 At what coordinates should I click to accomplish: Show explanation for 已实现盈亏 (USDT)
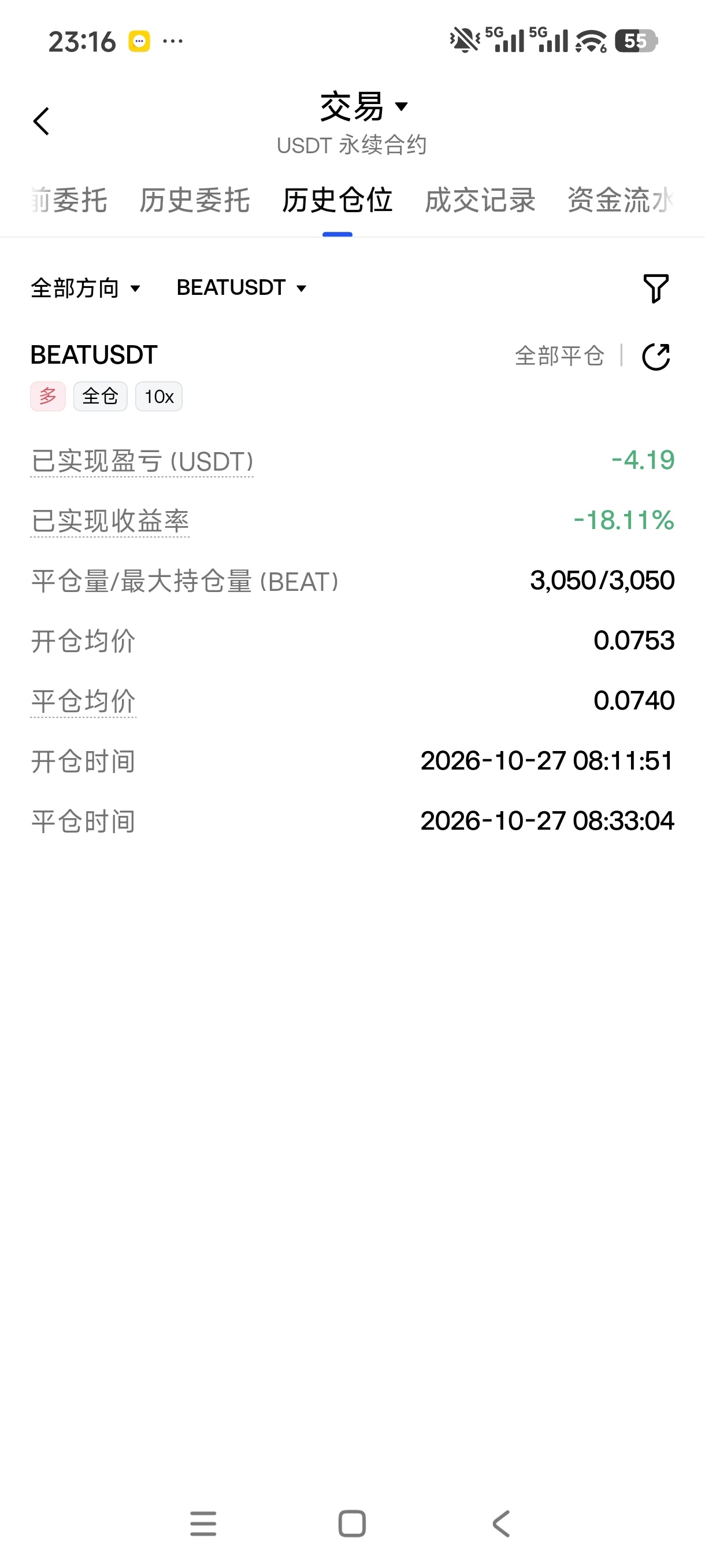coord(142,461)
